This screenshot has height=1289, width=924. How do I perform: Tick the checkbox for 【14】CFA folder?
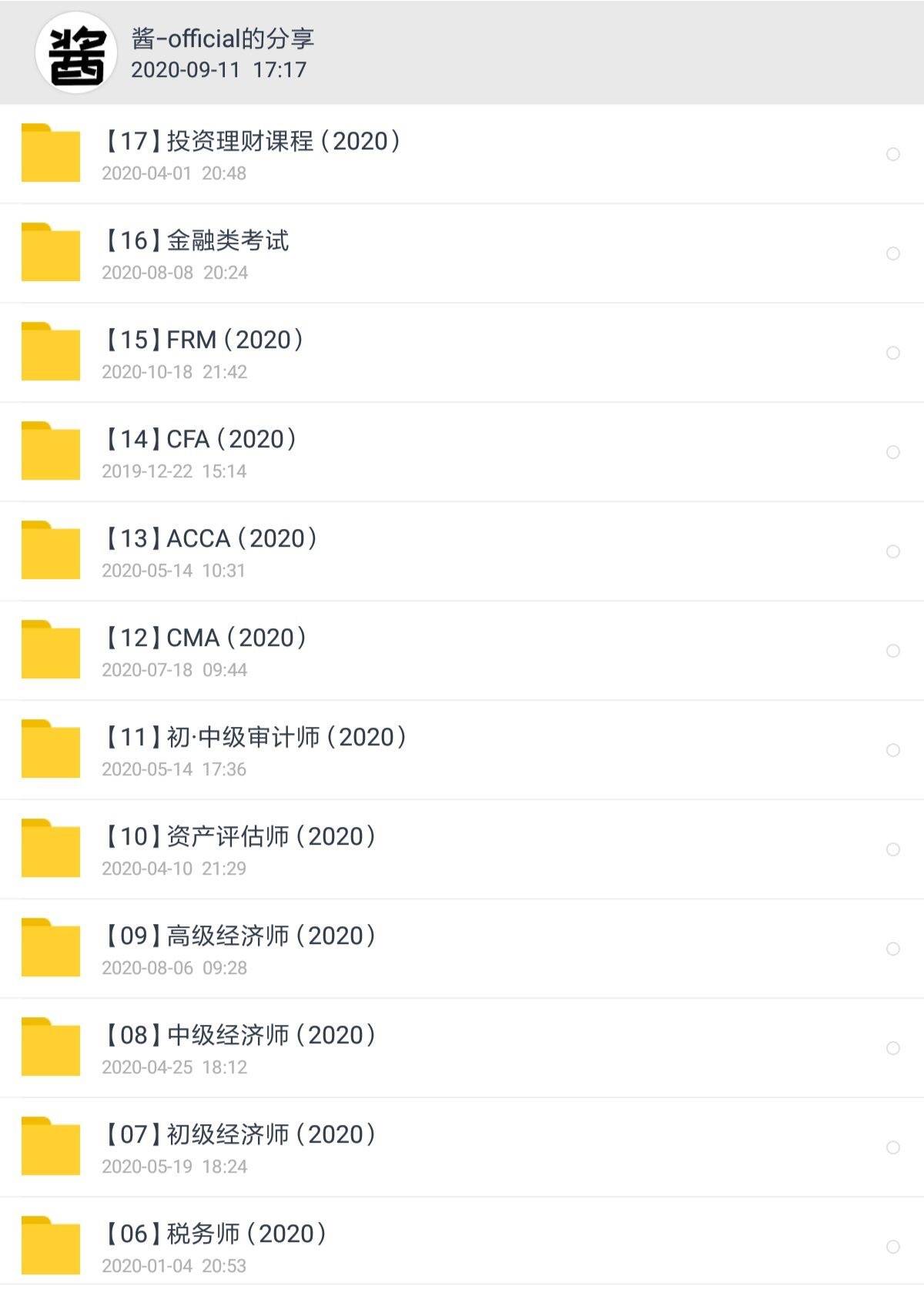point(893,453)
